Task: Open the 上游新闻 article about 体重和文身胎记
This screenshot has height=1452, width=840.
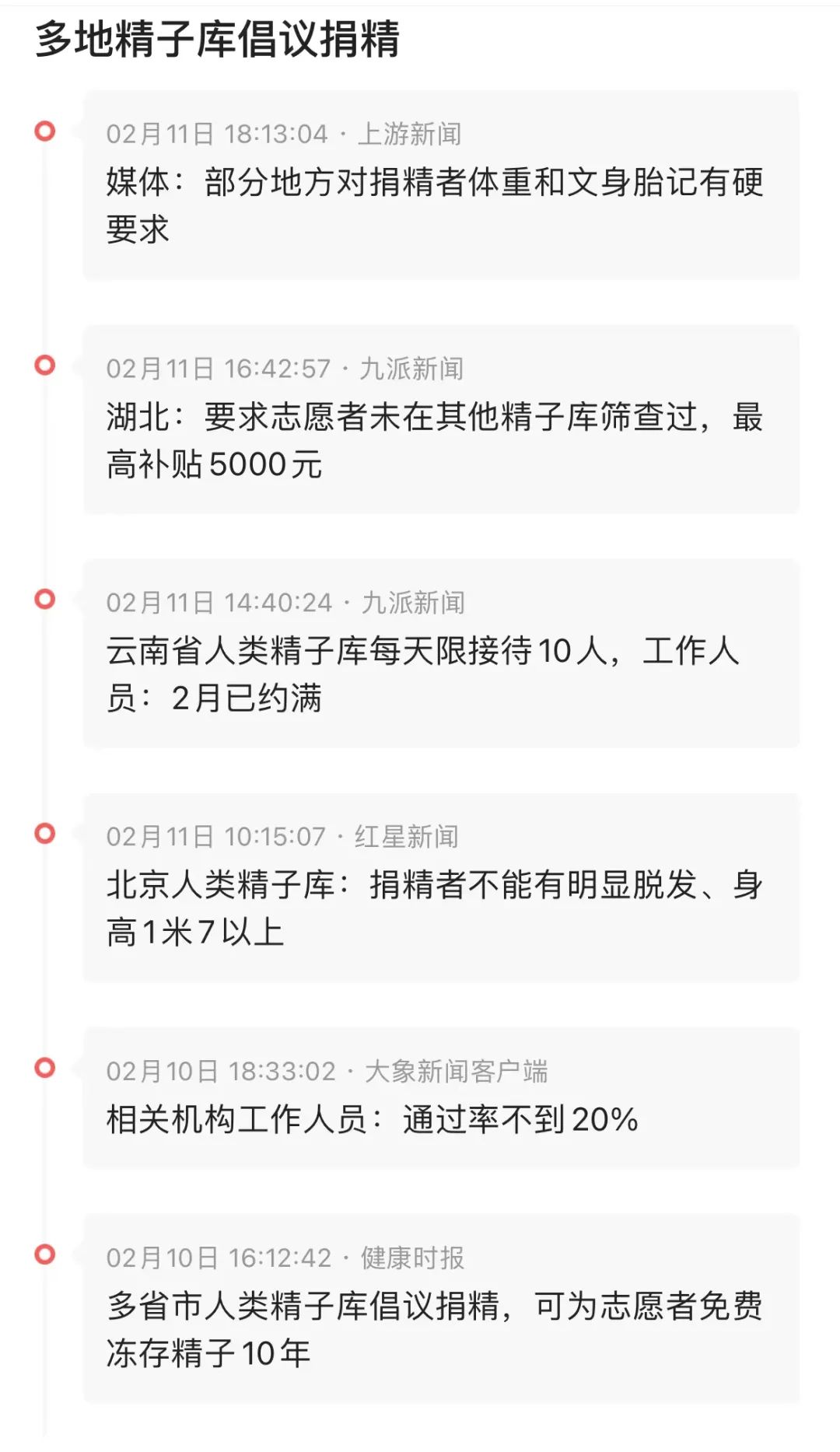Action: (x=441, y=185)
